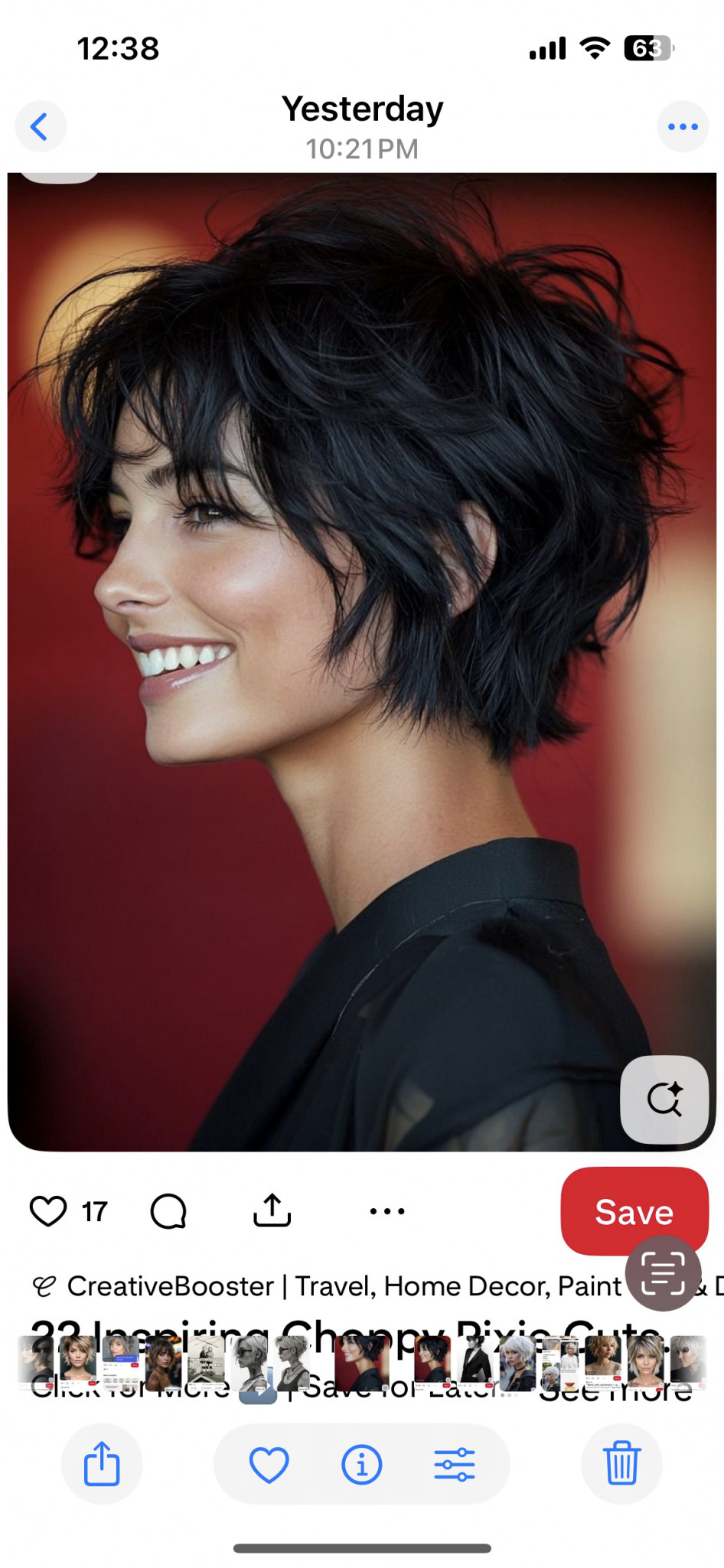
Task: Go back to the photo library
Action: click(x=40, y=126)
